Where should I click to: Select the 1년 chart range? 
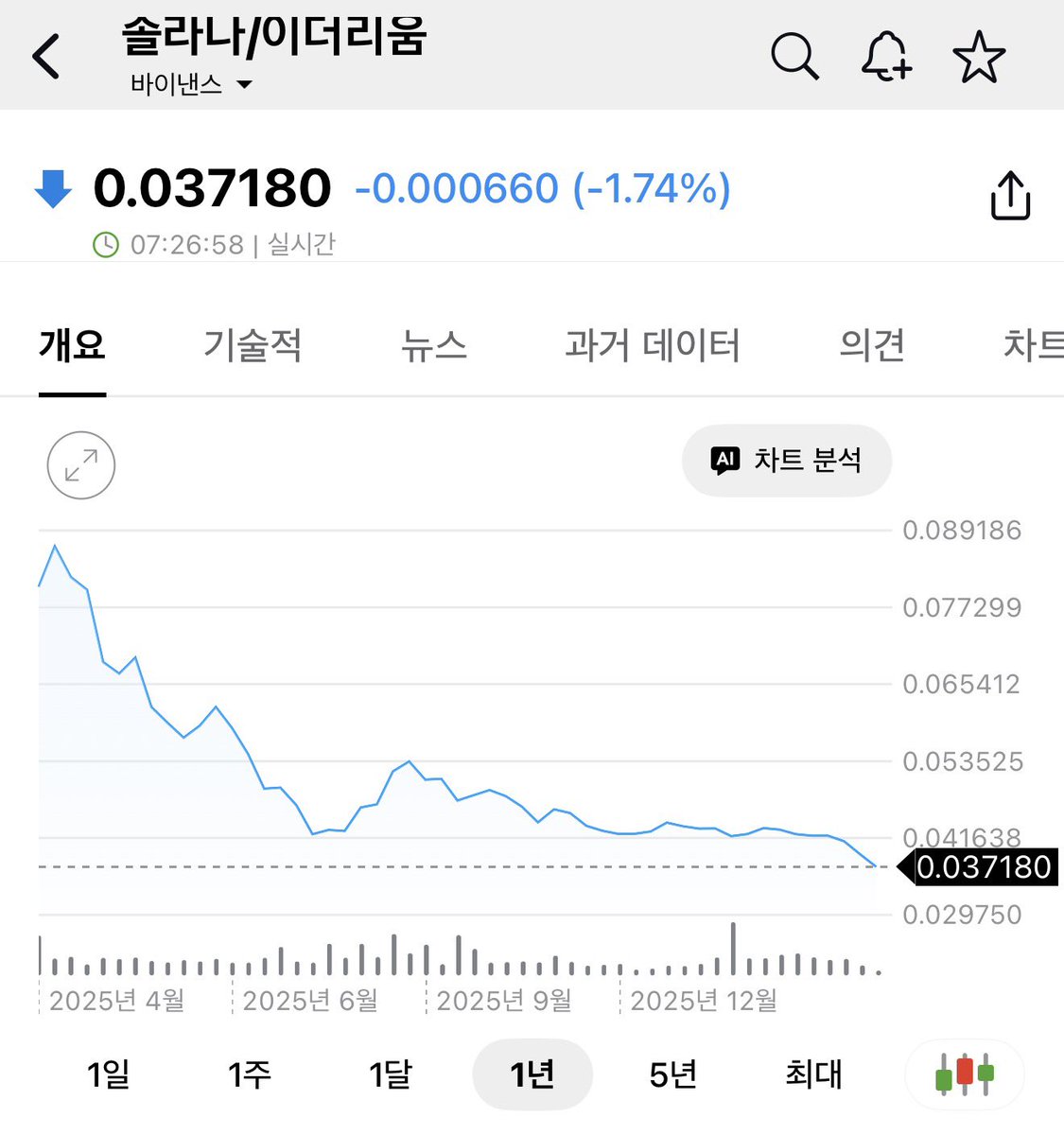coord(532,1074)
